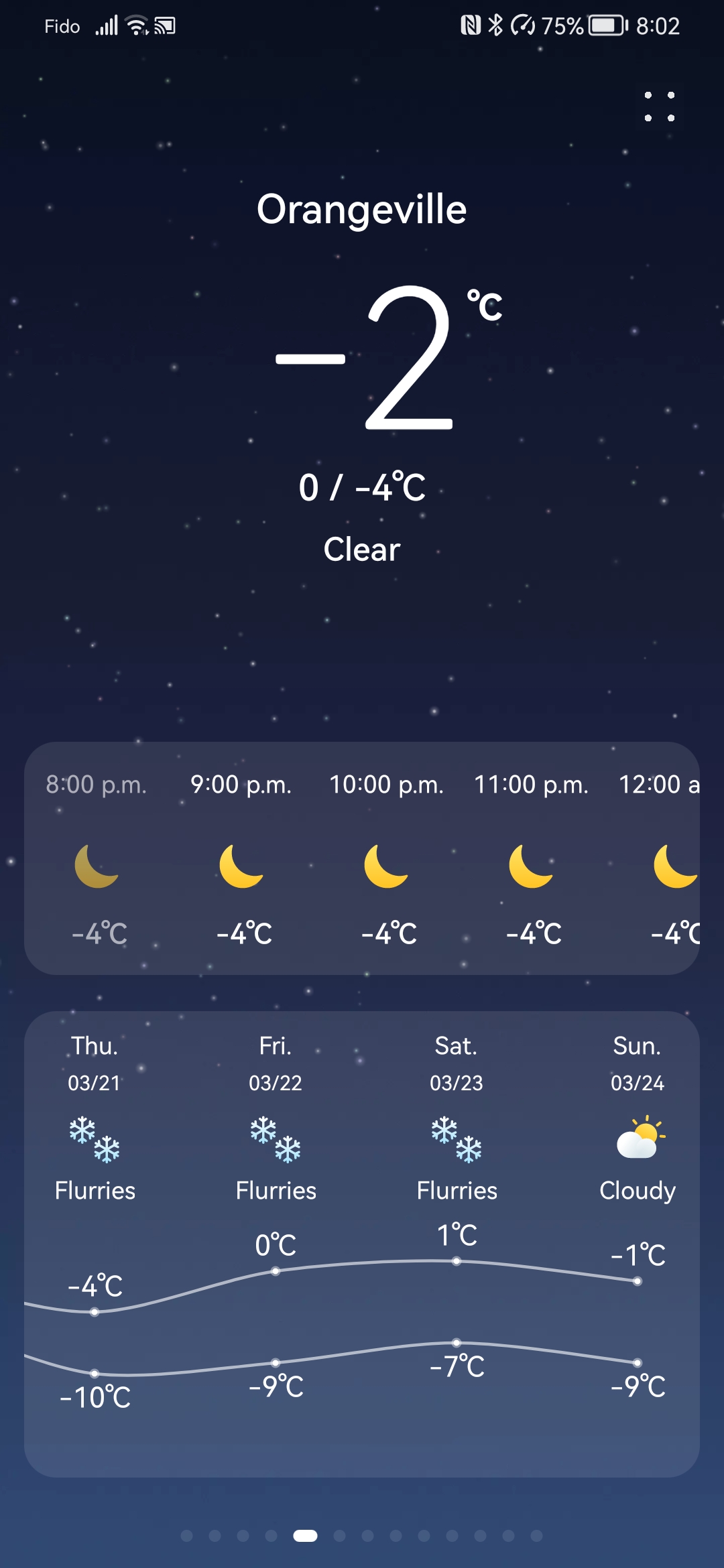Tap the Orangeville city name
This screenshot has width=724, height=1568.
pyautogui.click(x=362, y=209)
